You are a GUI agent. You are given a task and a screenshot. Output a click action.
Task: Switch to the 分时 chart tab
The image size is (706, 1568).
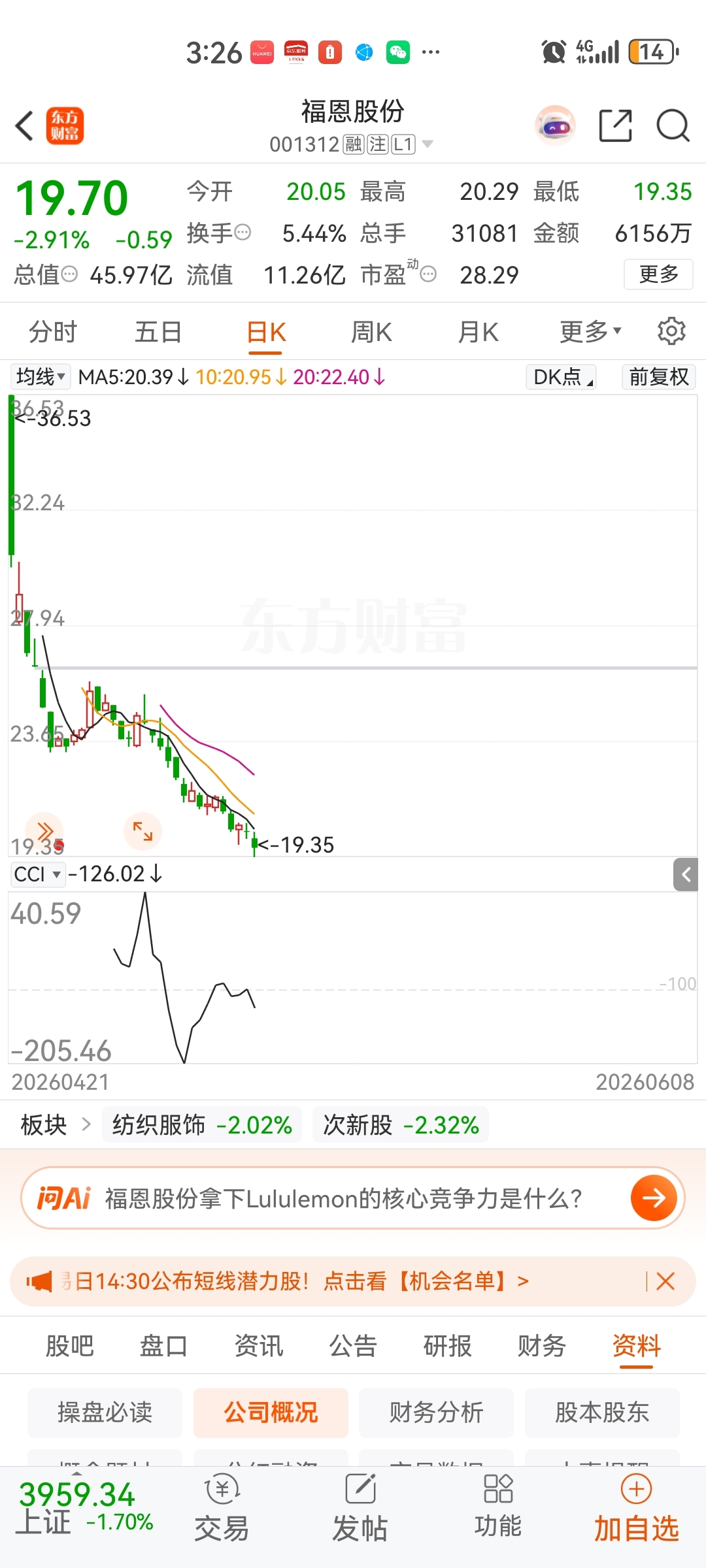point(52,332)
